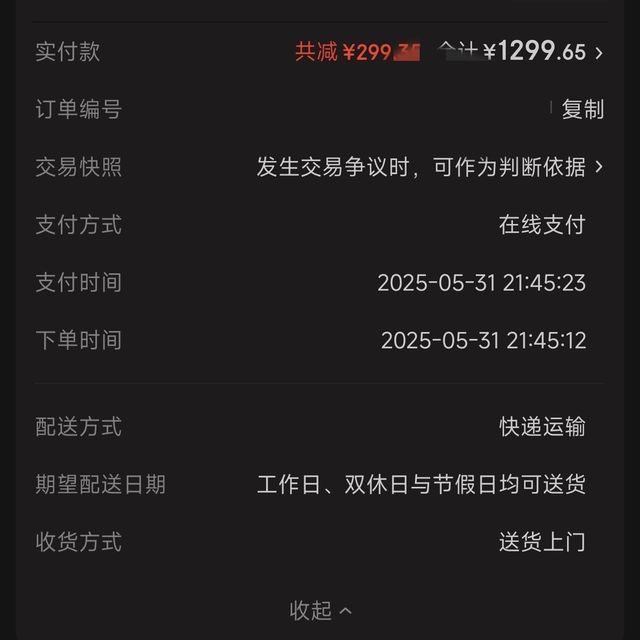Collapse order details with 收起
640x640 pixels.
point(320,609)
